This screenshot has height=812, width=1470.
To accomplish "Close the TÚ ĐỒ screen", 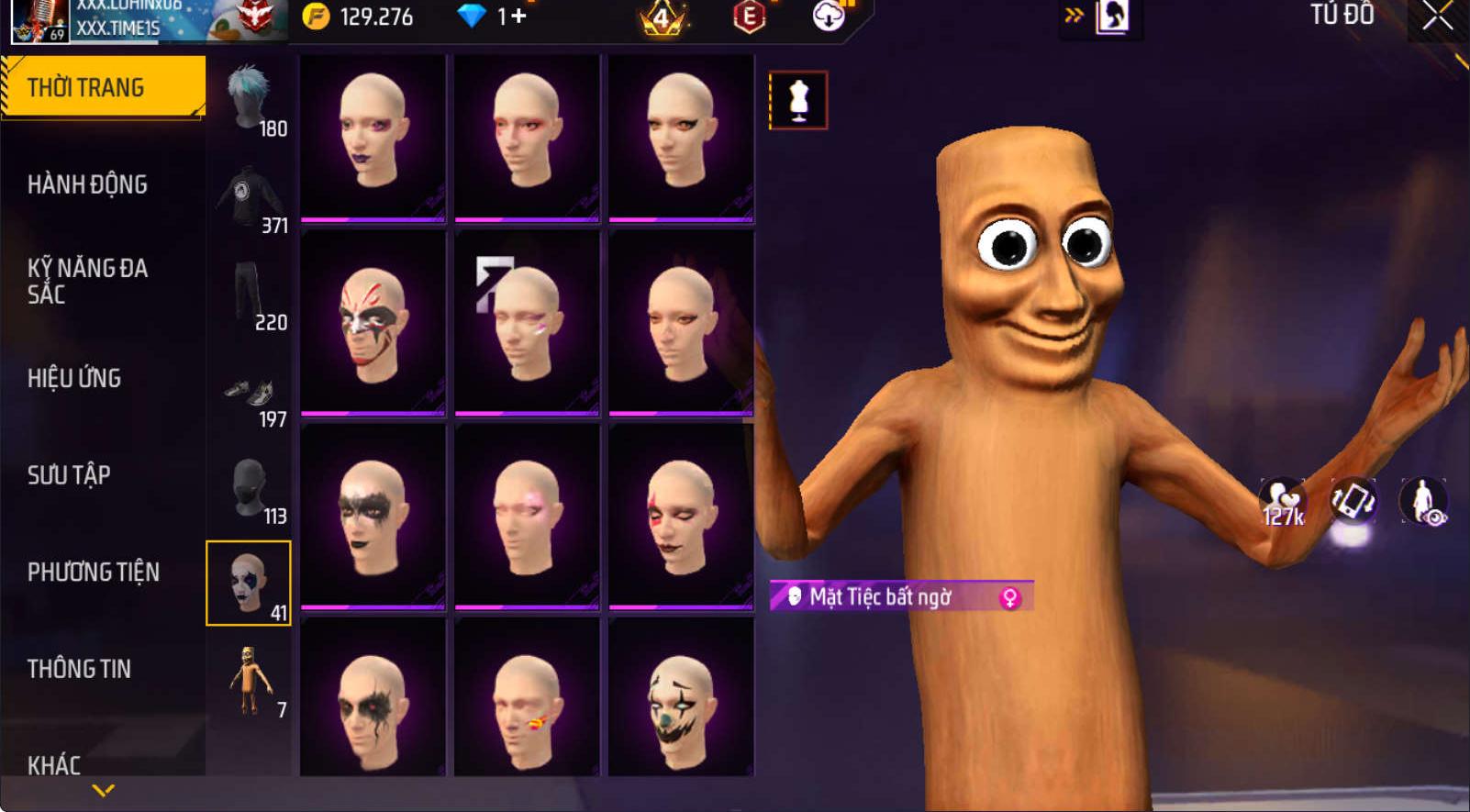I will point(1438,16).
